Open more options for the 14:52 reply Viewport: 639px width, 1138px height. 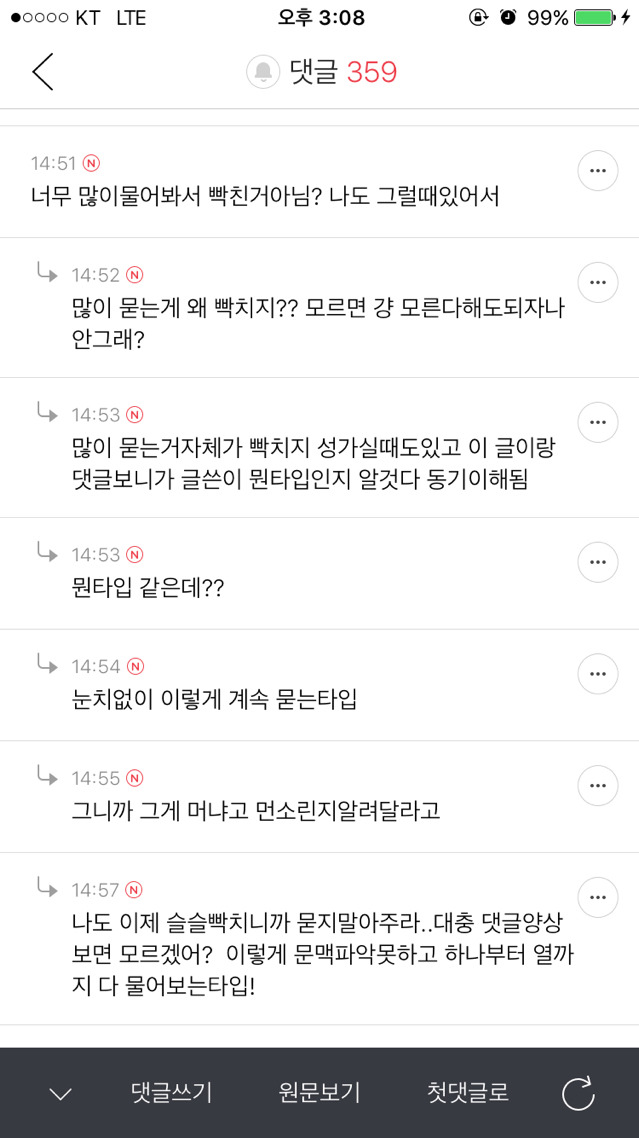tap(598, 282)
